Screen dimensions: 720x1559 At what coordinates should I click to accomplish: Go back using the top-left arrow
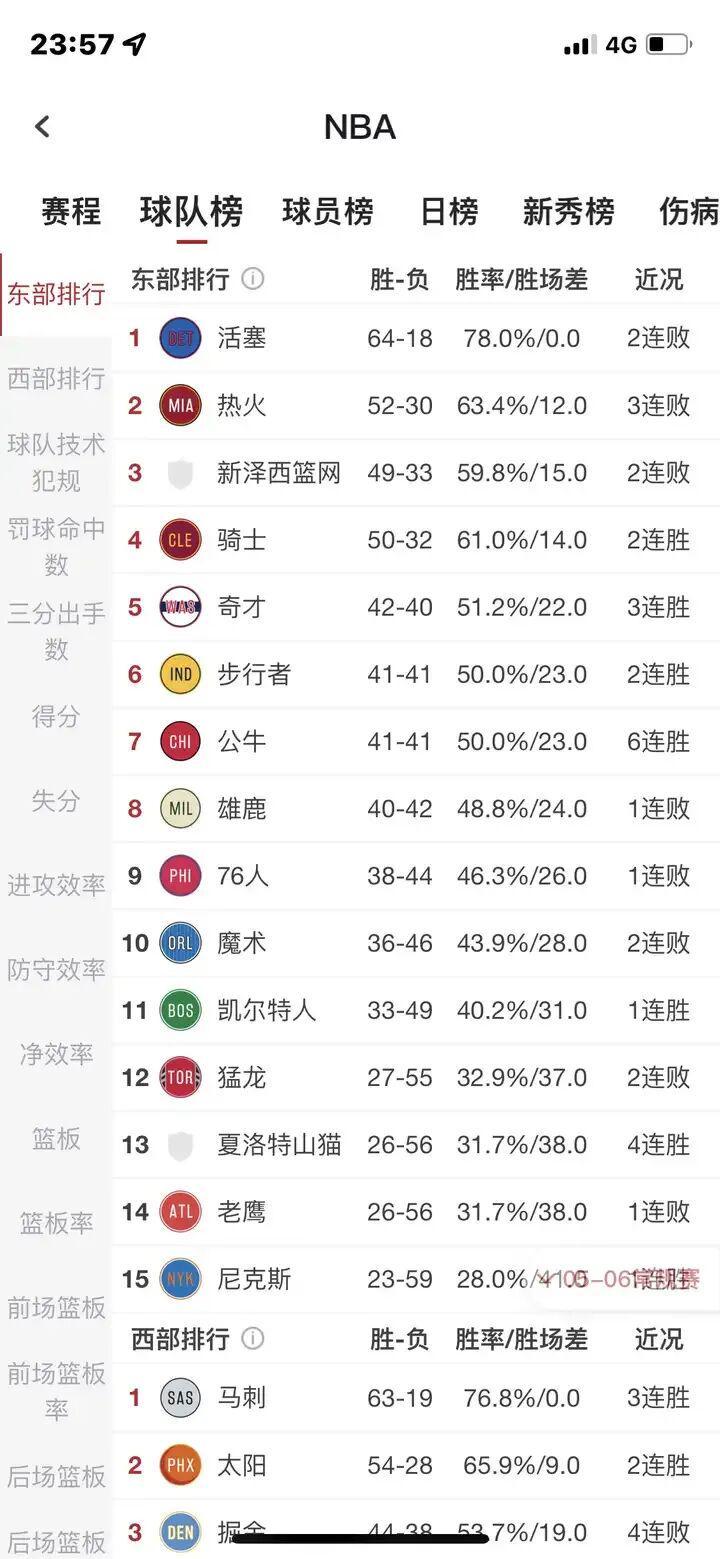click(x=42, y=127)
